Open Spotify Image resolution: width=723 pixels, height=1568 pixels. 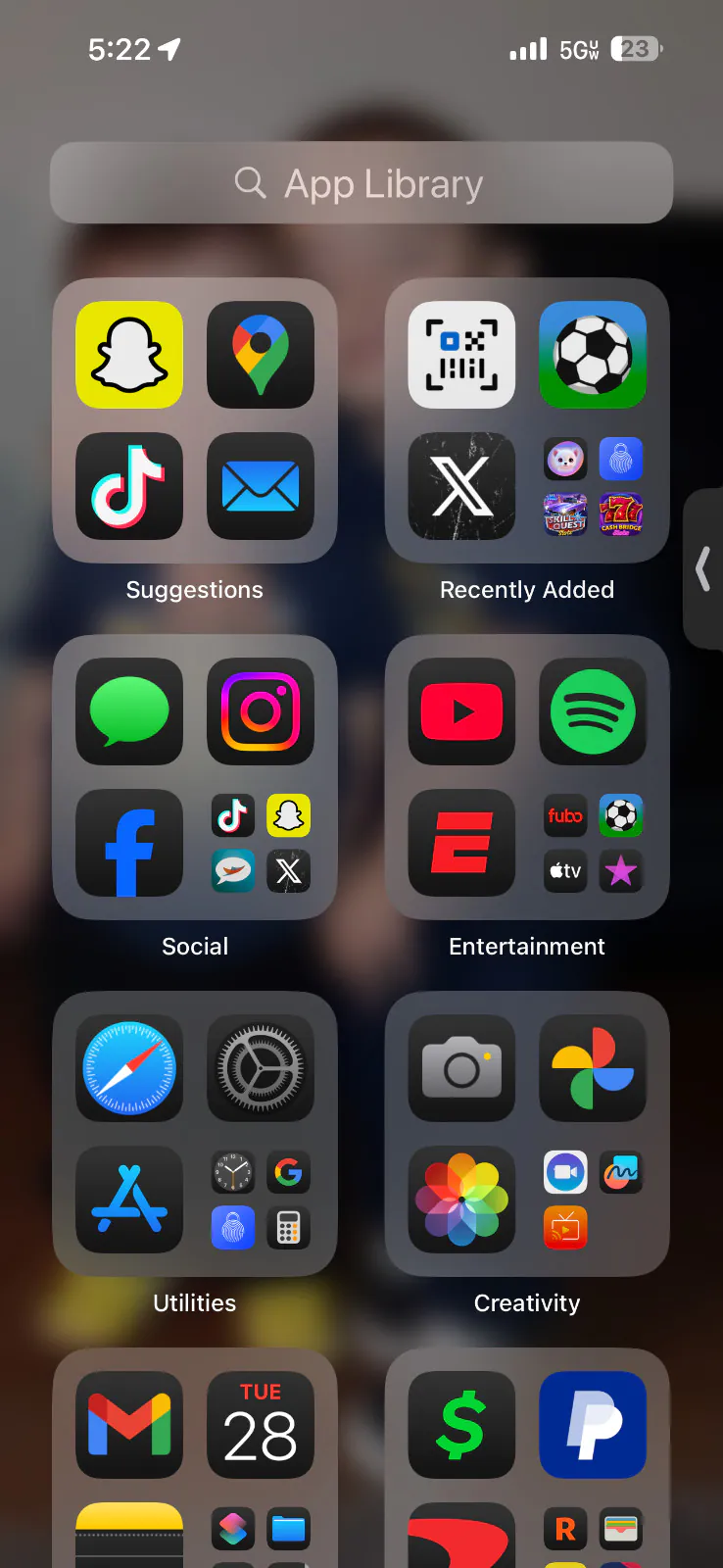[593, 711]
